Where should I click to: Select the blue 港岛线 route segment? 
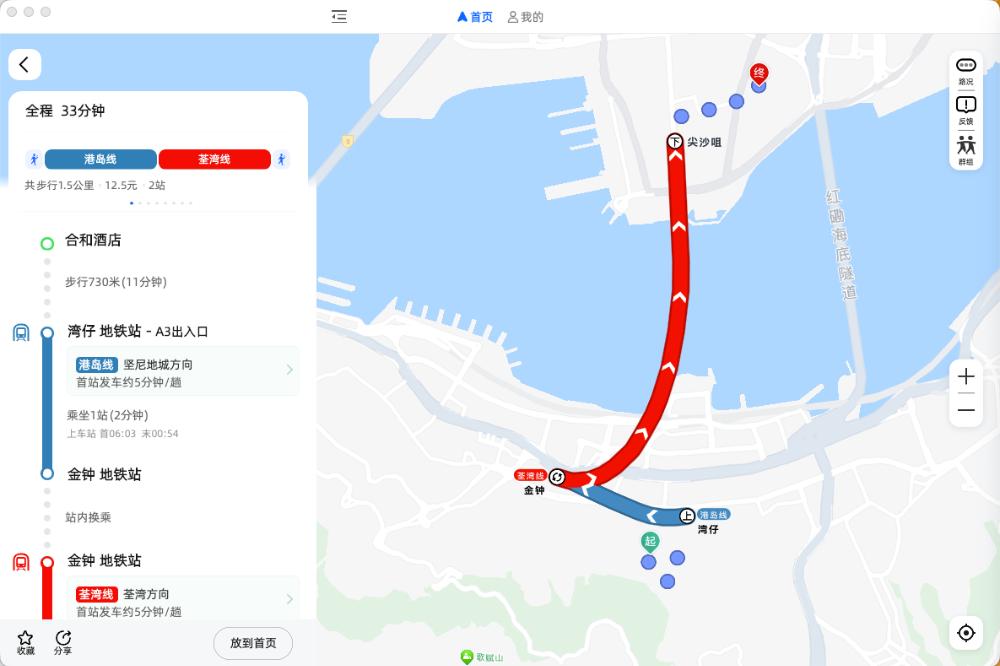tap(100, 159)
